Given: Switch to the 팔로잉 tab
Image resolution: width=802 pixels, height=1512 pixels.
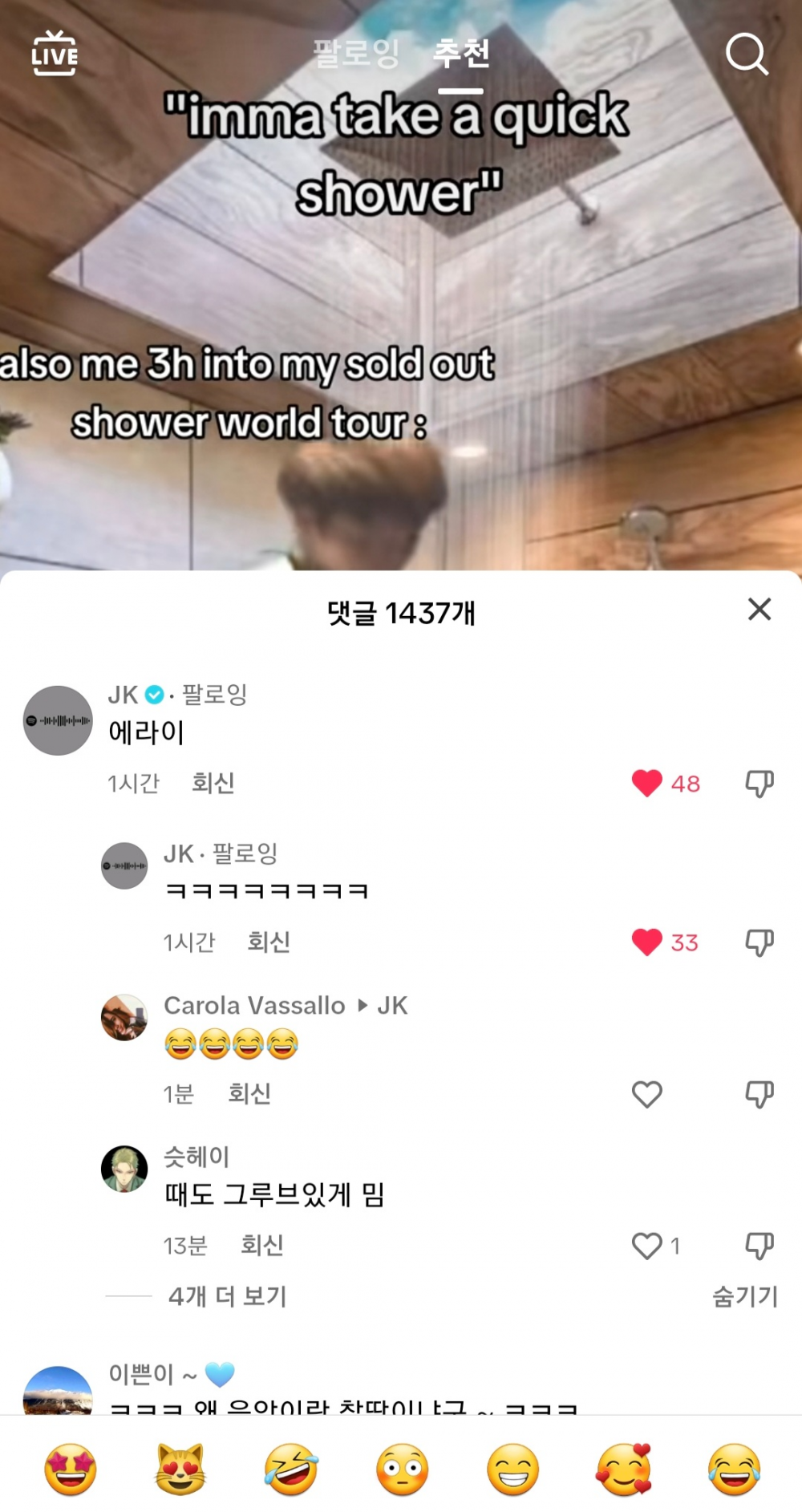Looking at the screenshot, I should 355,53.
